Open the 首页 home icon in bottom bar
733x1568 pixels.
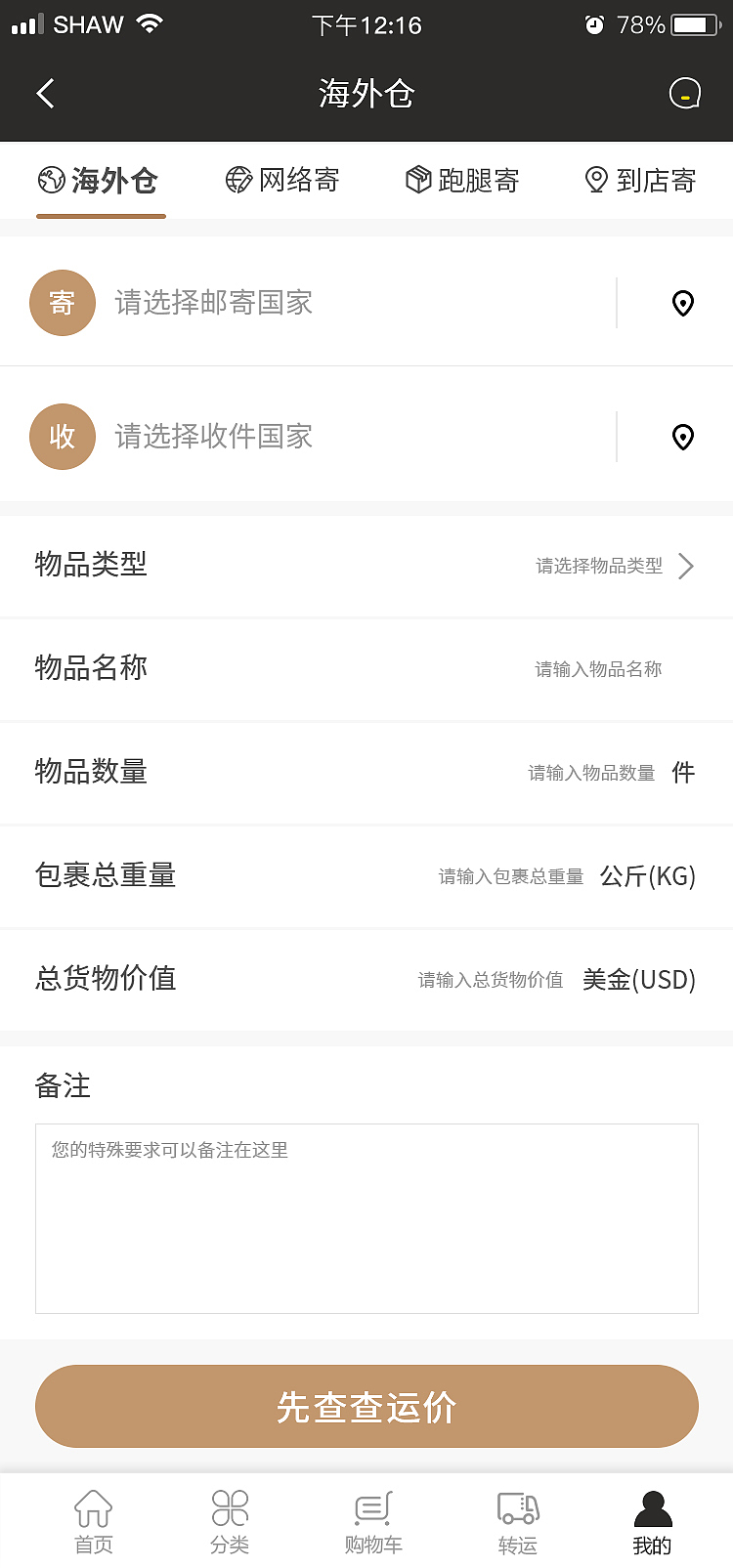(93, 1507)
